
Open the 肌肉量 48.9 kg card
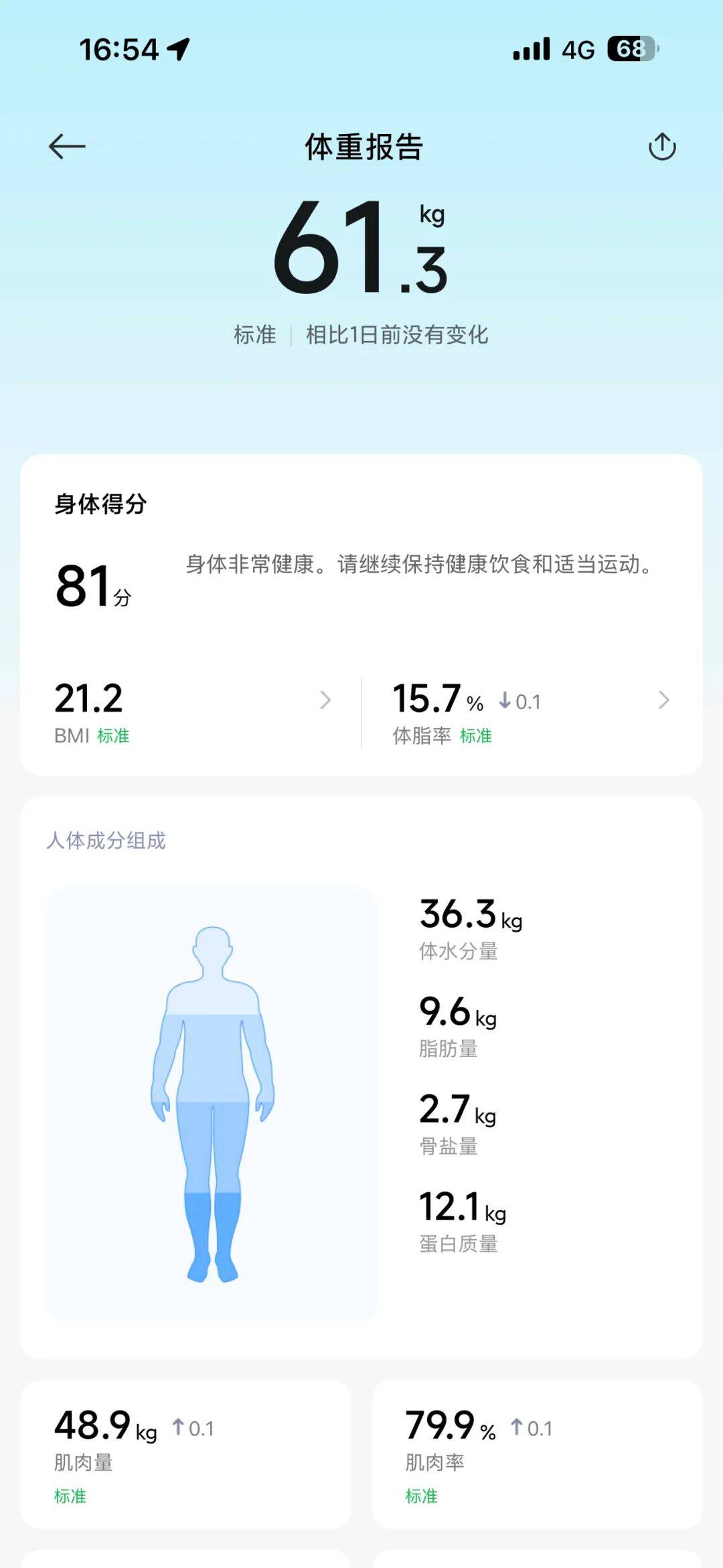pyautogui.click(x=185, y=1453)
